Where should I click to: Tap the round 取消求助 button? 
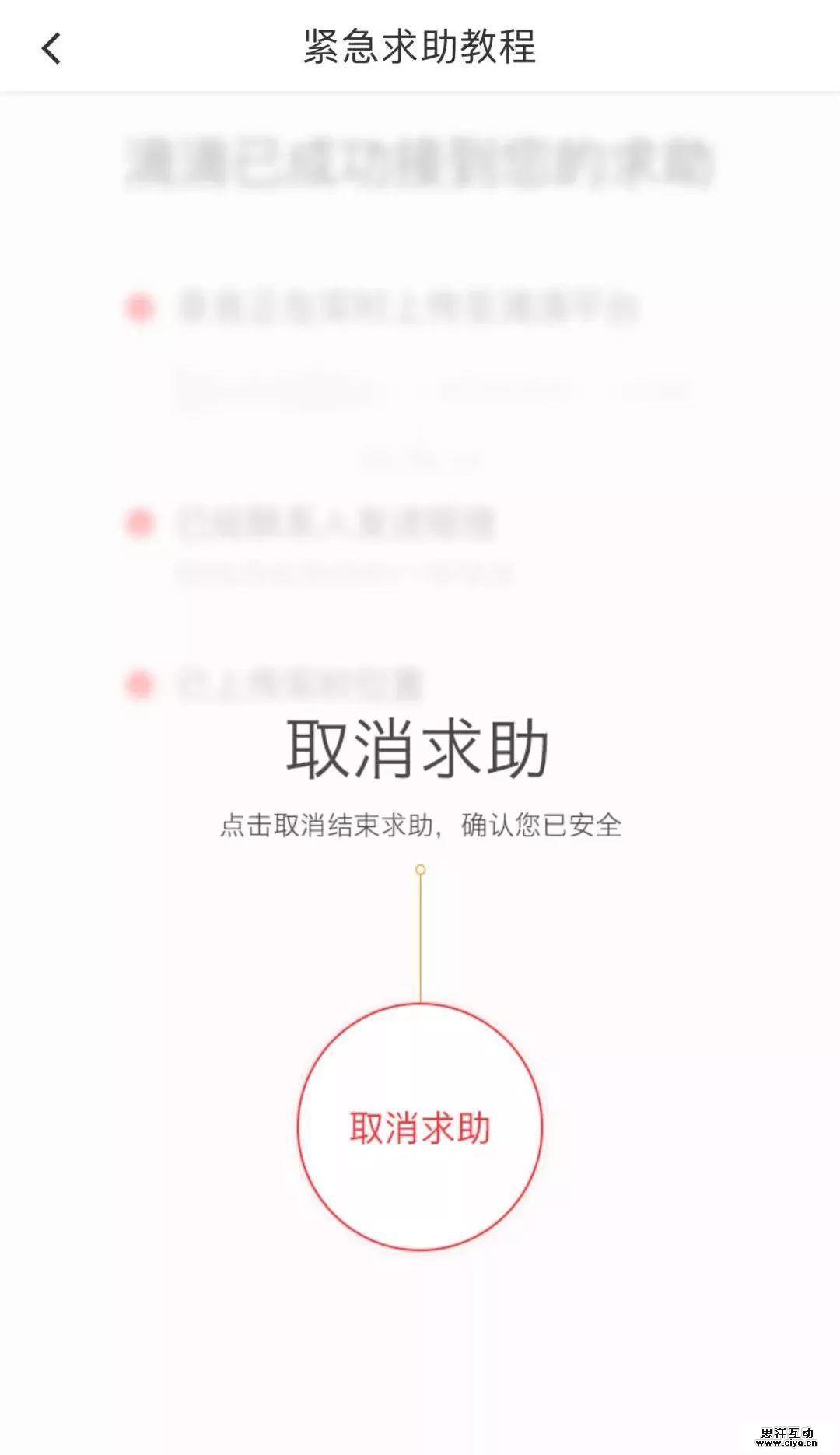[x=420, y=1127]
